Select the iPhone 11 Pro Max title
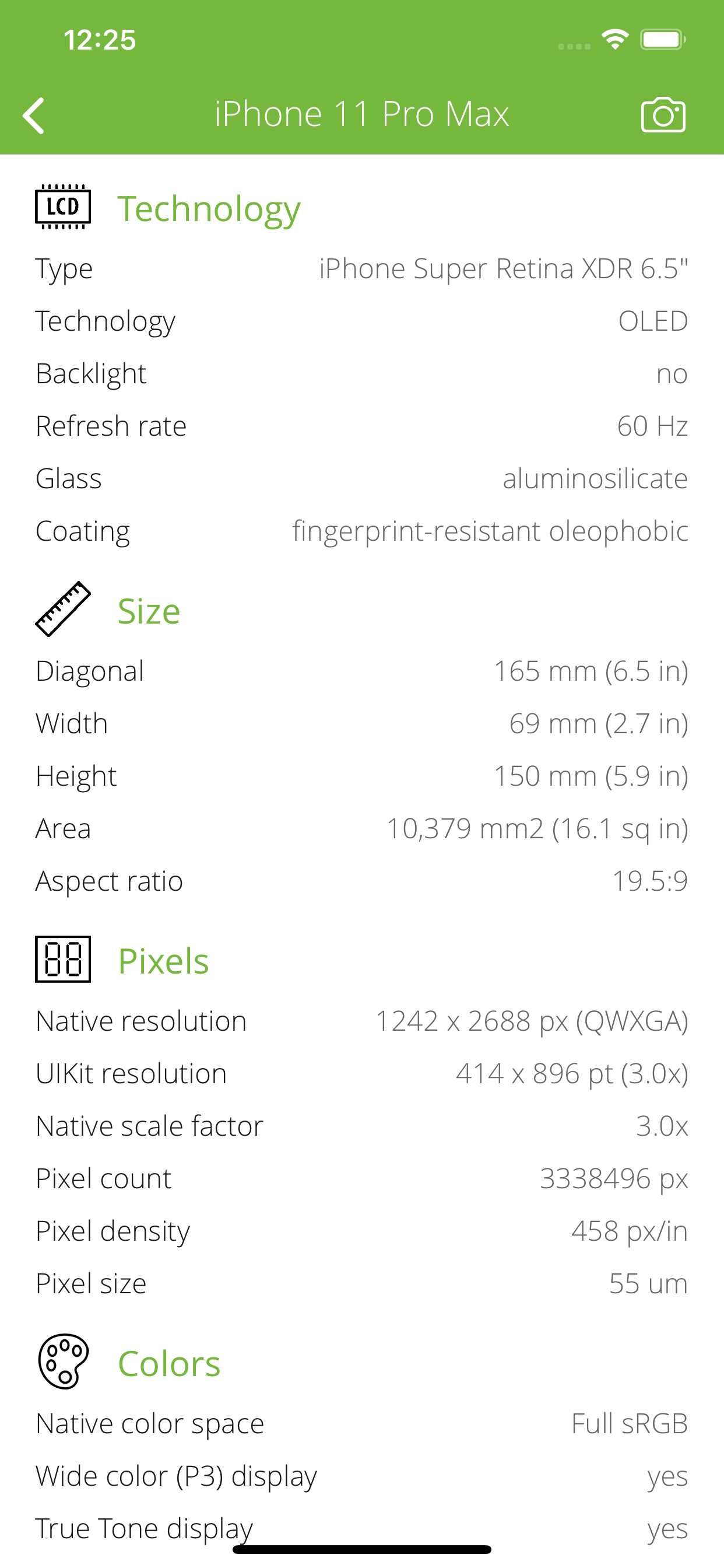The image size is (724, 1568). (362, 114)
